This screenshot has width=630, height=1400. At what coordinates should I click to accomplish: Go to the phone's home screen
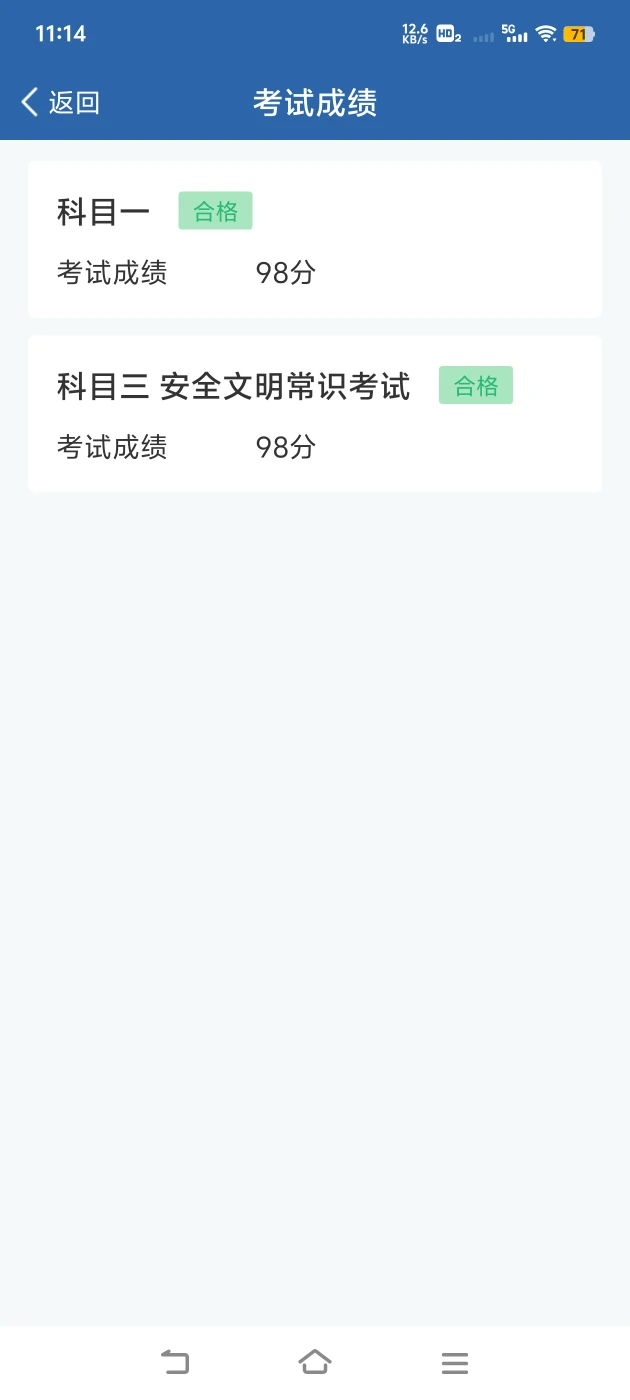coord(315,1361)
